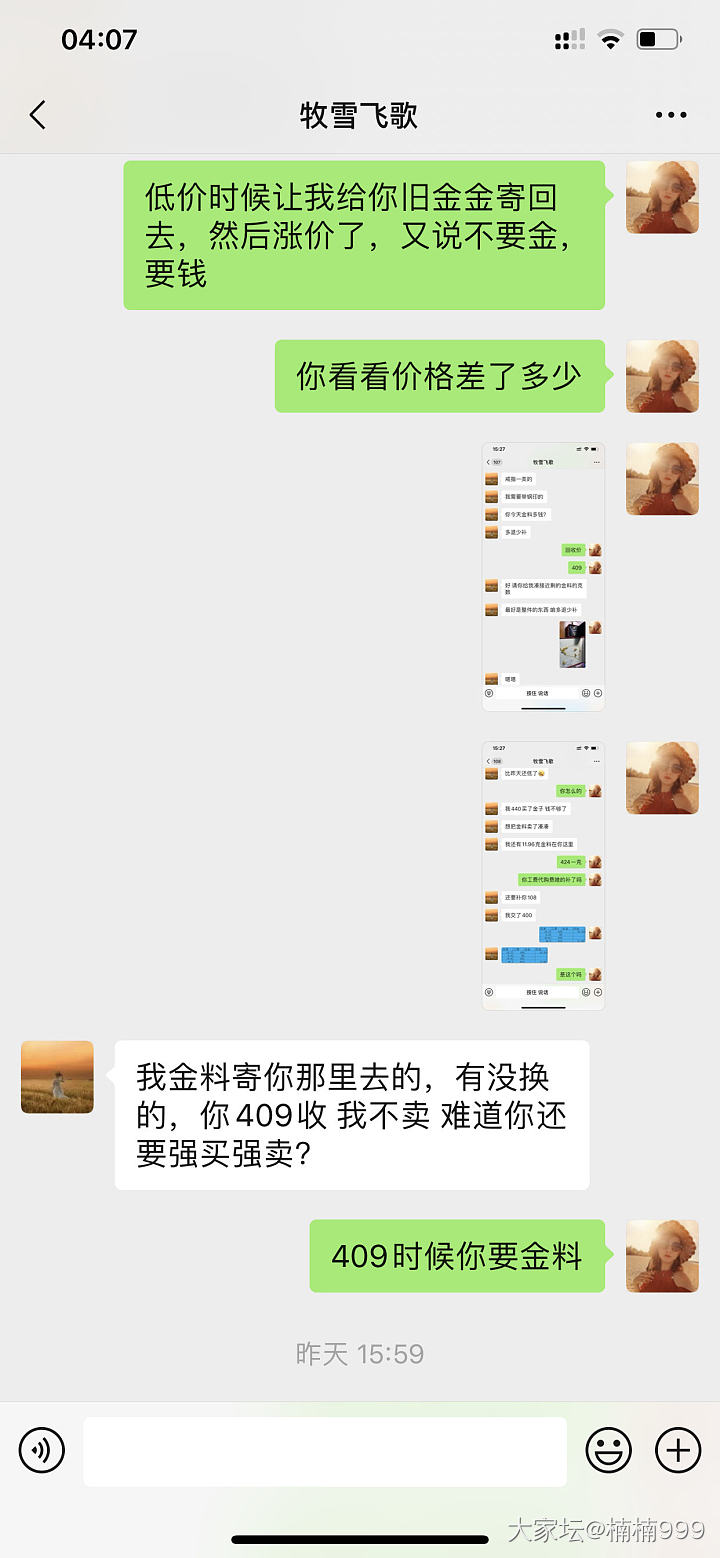Go back to the chat list

[x=38, y=115]
